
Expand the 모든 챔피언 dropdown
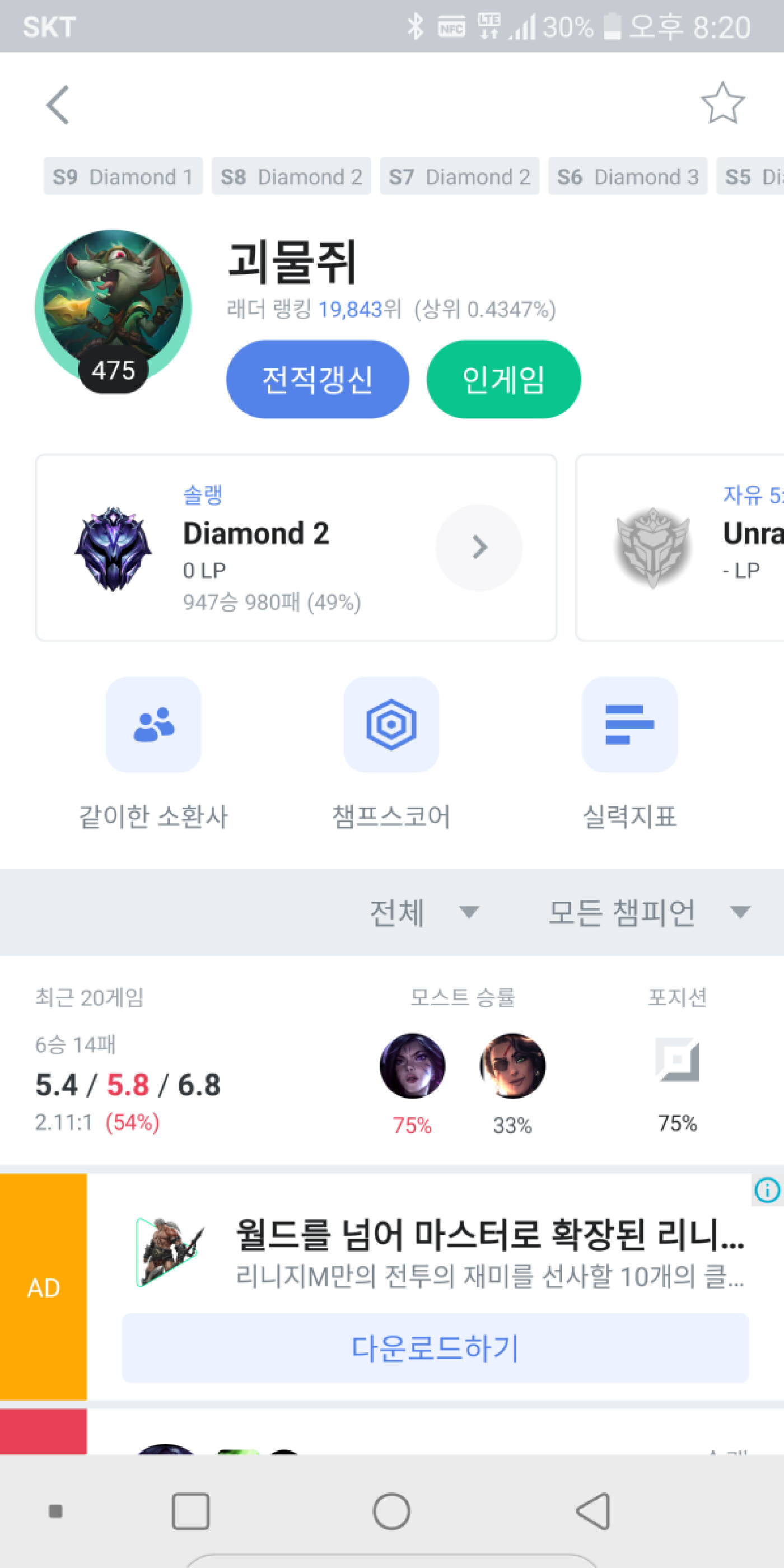tap(650, 912)
